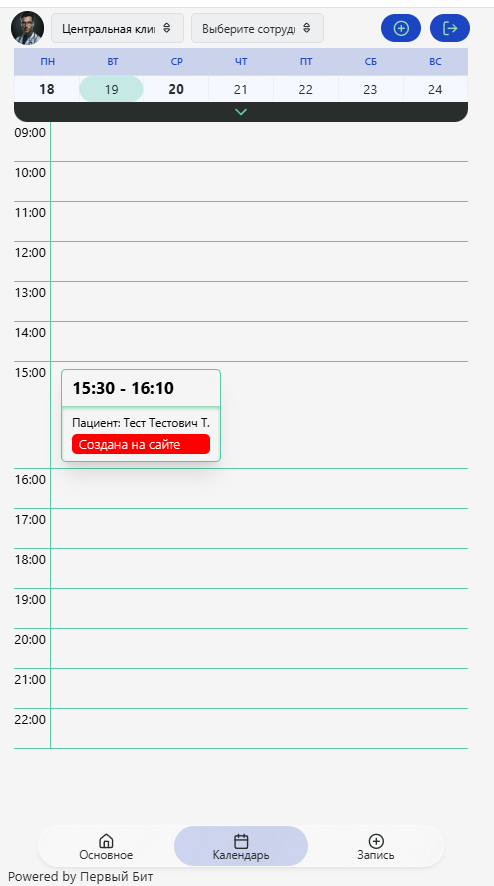494x886 pixels.
Task: Tap the blue plus button at top
Action: [x=401, y=28]
